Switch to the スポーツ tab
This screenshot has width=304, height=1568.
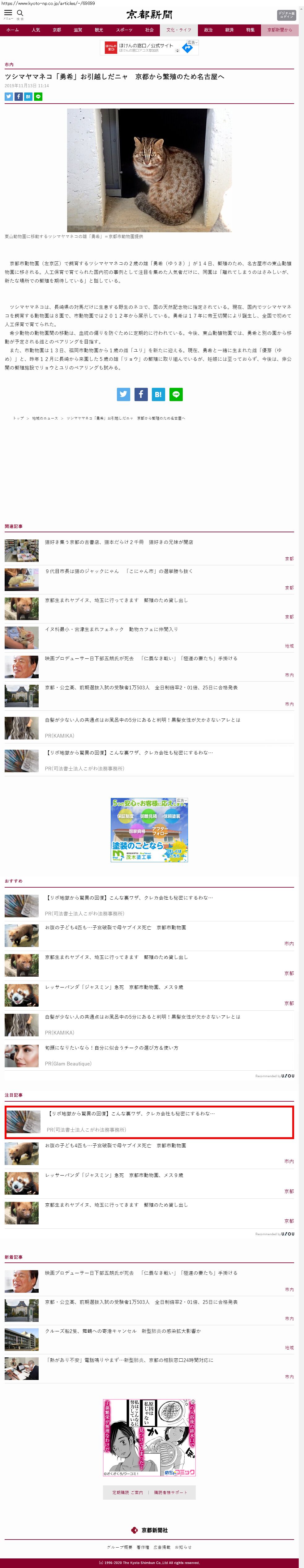point(124,30)
